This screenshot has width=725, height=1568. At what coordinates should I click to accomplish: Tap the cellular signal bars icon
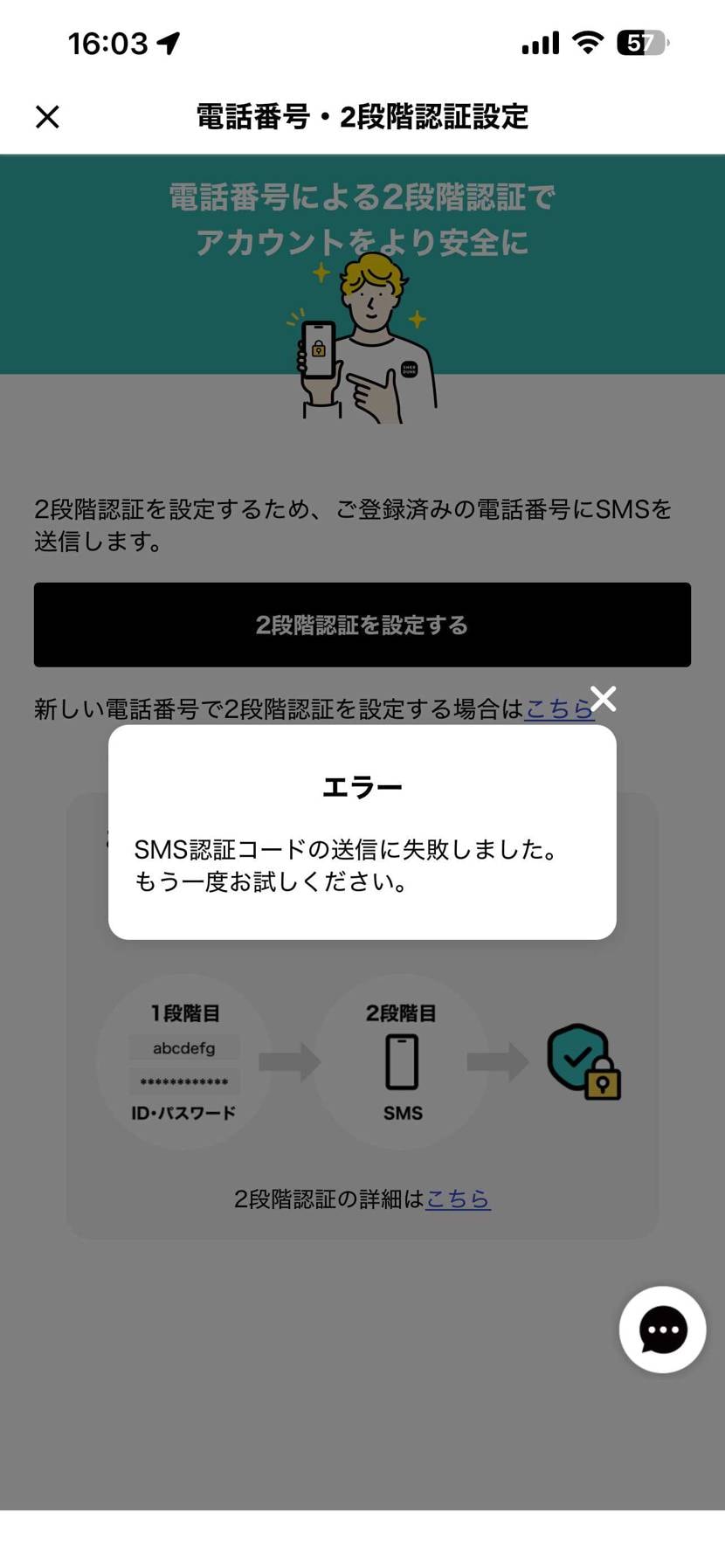(539, 41)
